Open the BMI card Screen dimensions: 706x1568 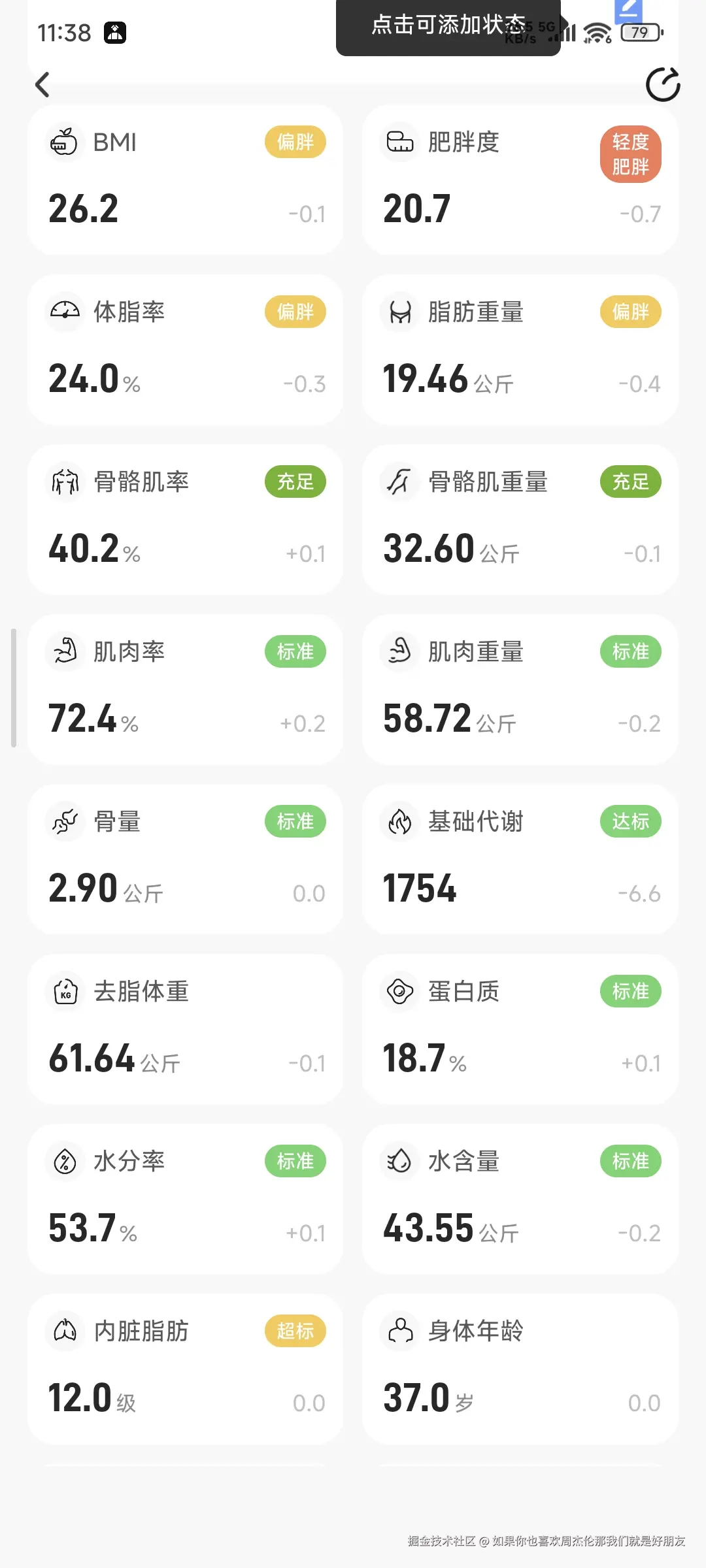pyautogui.click(x=185, y=180)
